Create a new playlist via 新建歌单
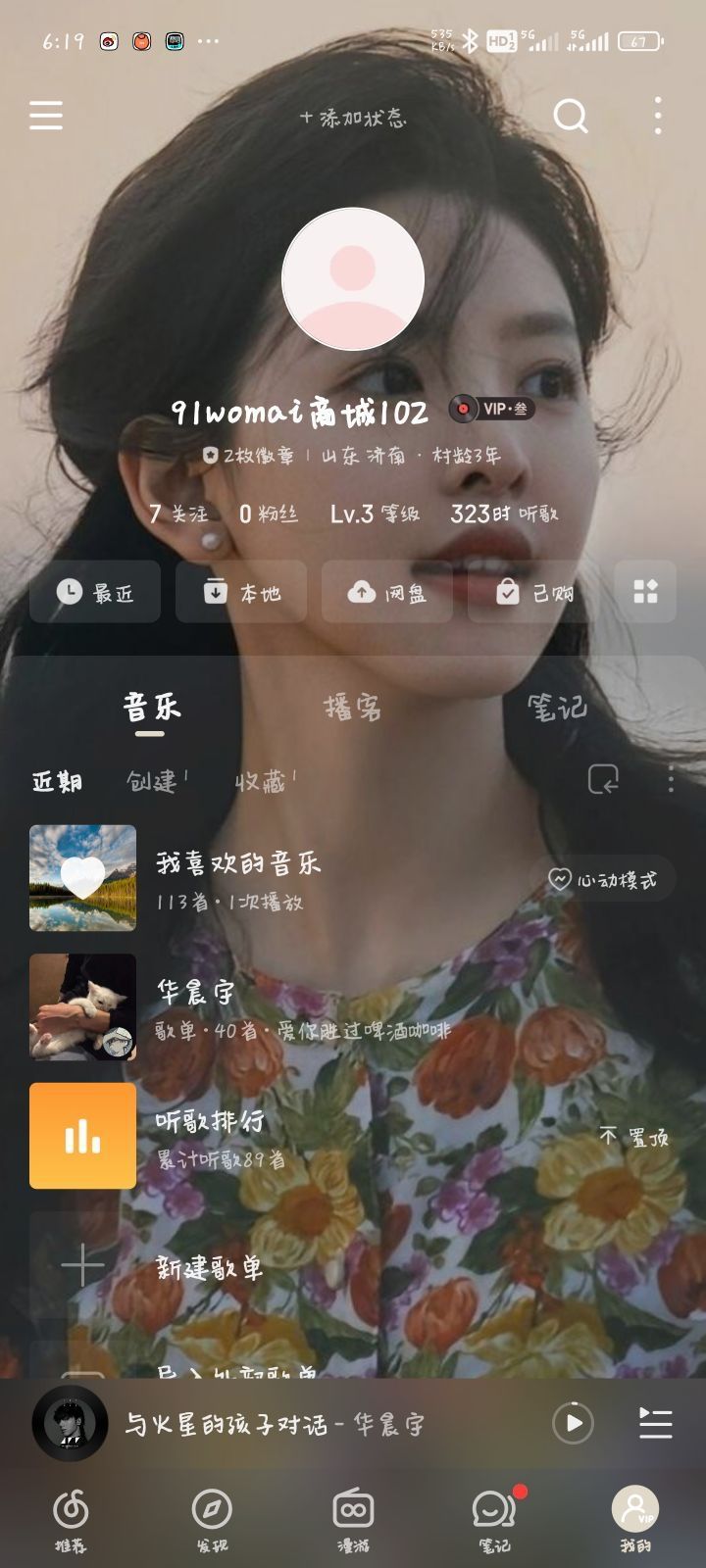Viewport: 706px width, 1568px height. click(210, 1267)
